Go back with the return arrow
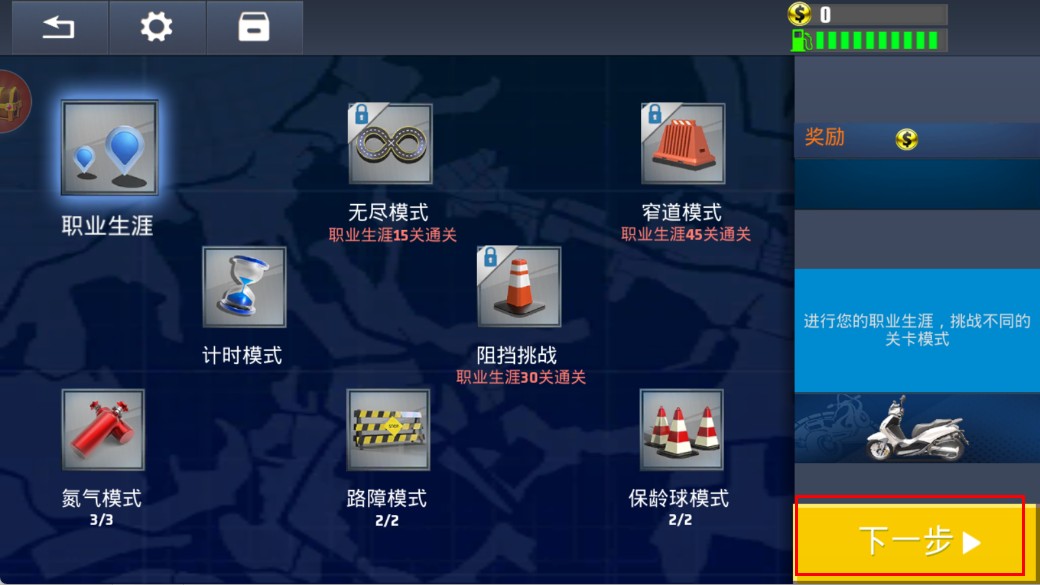This screenshot has width=1040, height=585. point(59,27)
